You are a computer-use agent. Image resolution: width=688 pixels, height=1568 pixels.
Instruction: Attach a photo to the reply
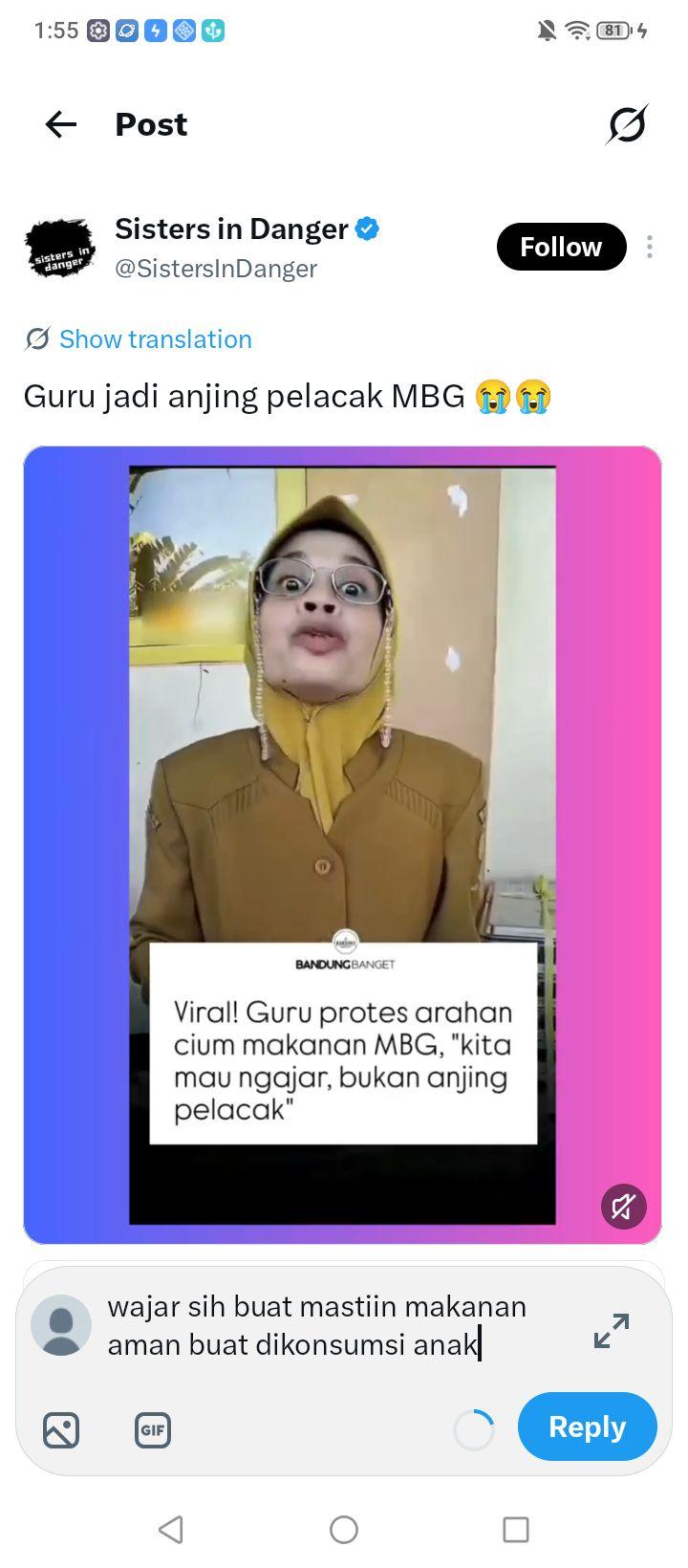(x=61, y=1430)
